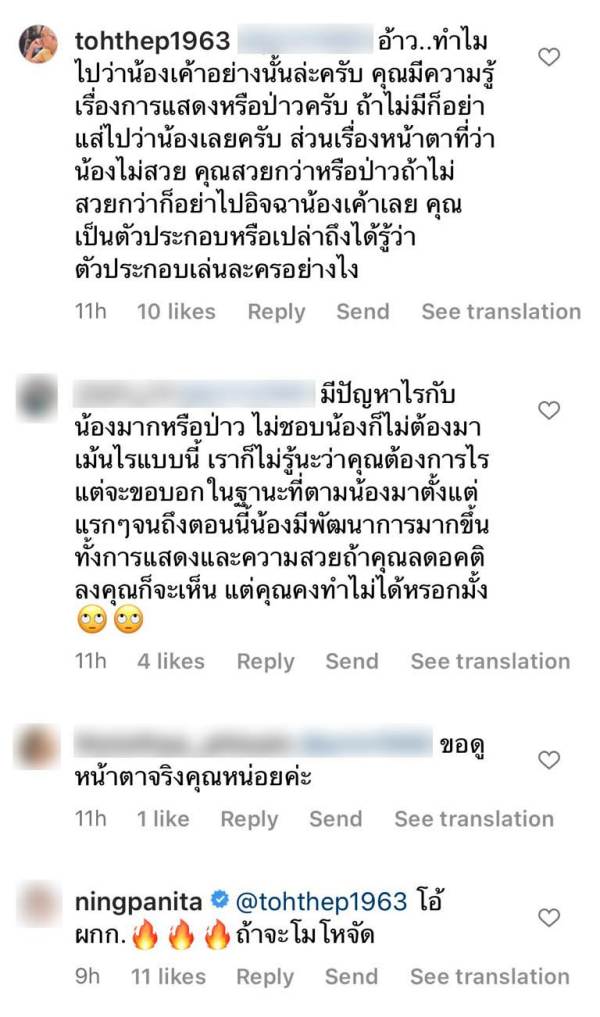This screenshot has width=600, height=1017.
Task: See translation of tohthep1963's comment
Action: (x=500, y=311)
